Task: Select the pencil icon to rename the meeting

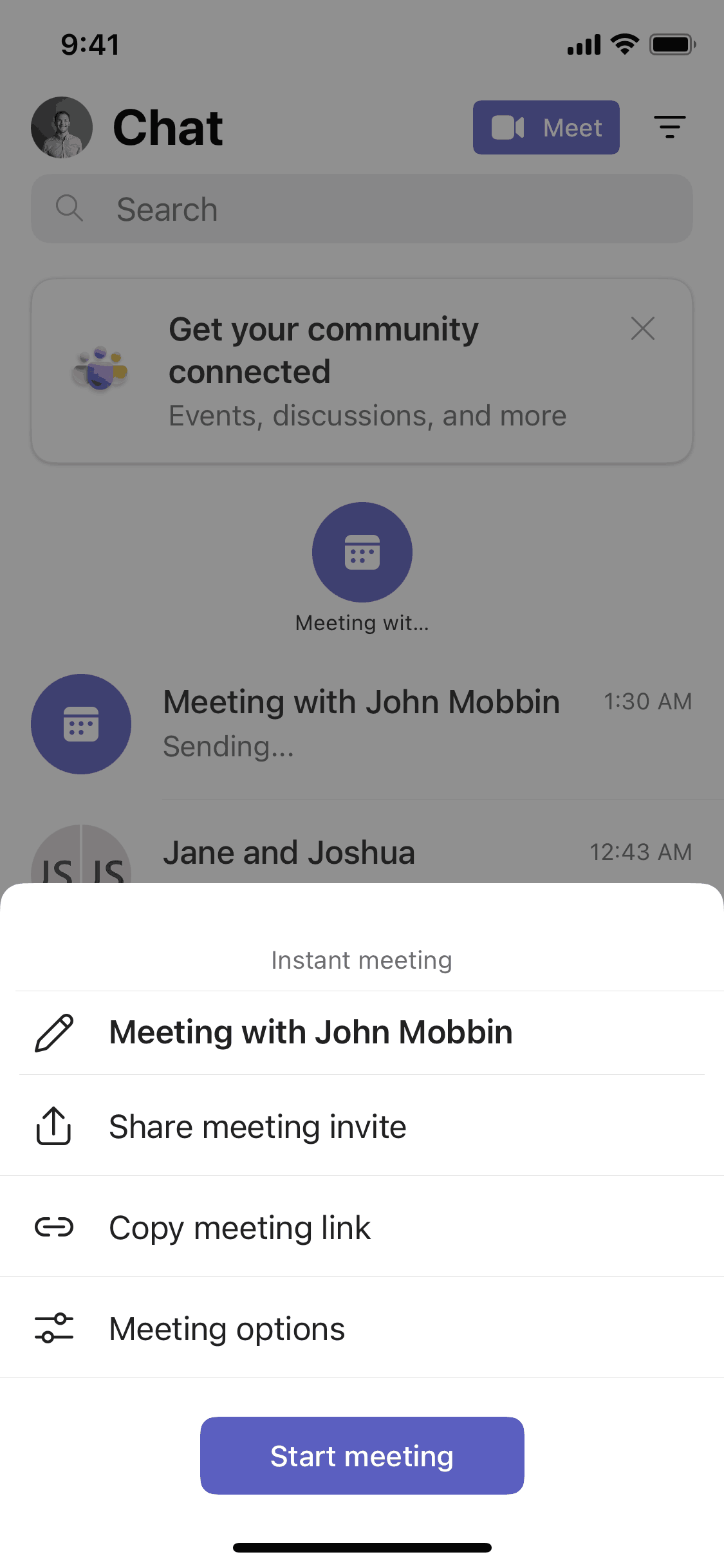Action: pyautogui.click(x=55, y=1033)
